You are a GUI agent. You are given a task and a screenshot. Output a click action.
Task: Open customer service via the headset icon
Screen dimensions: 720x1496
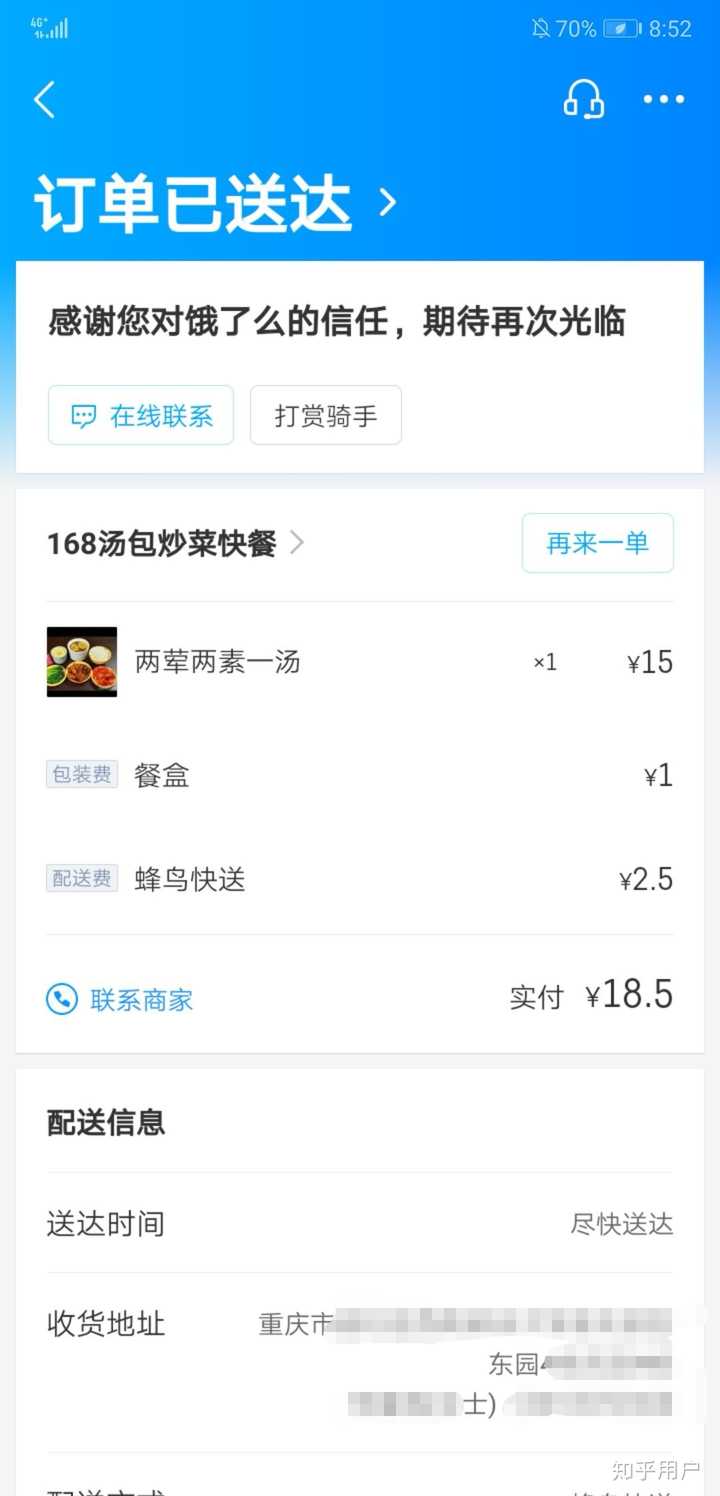click(584, 99)
